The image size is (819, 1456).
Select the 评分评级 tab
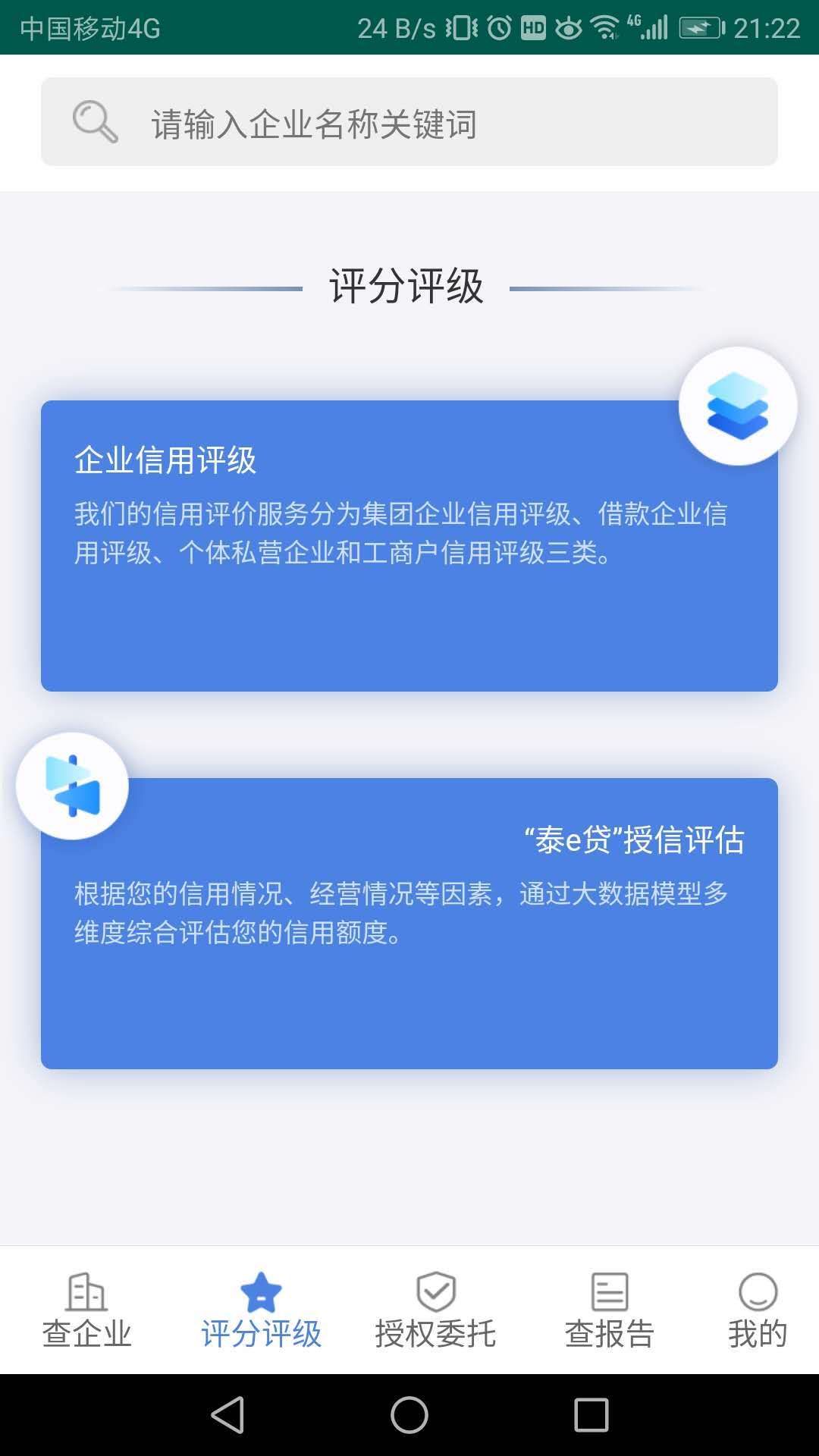(x=261, y=1310)
